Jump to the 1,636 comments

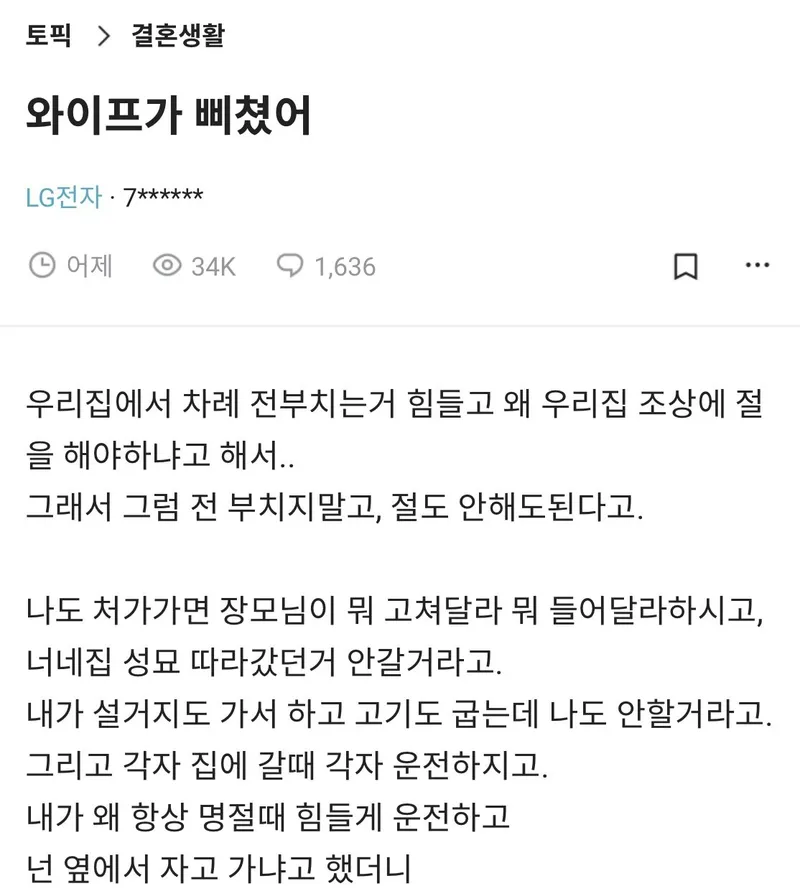pyautogui.click(x=326, y=266)
